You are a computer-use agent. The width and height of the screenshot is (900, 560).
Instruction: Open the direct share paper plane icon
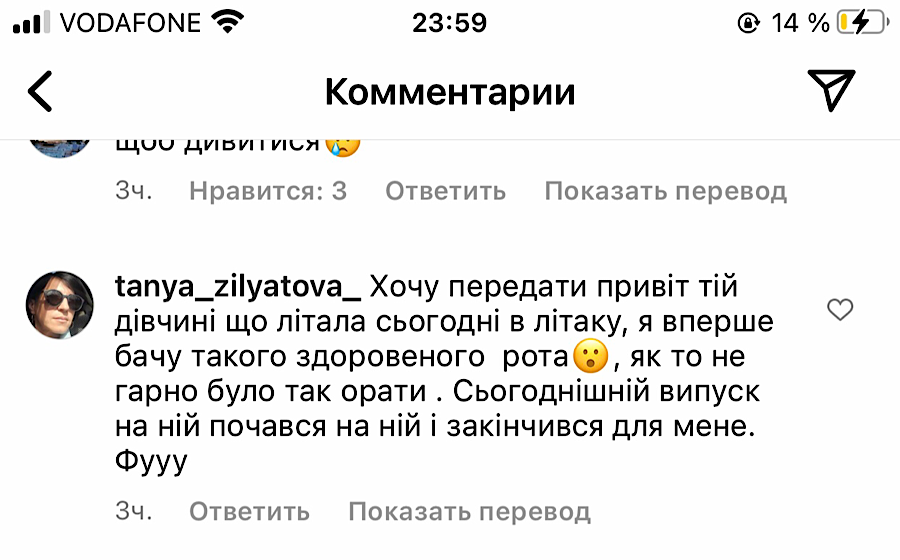tap(831, 91)
